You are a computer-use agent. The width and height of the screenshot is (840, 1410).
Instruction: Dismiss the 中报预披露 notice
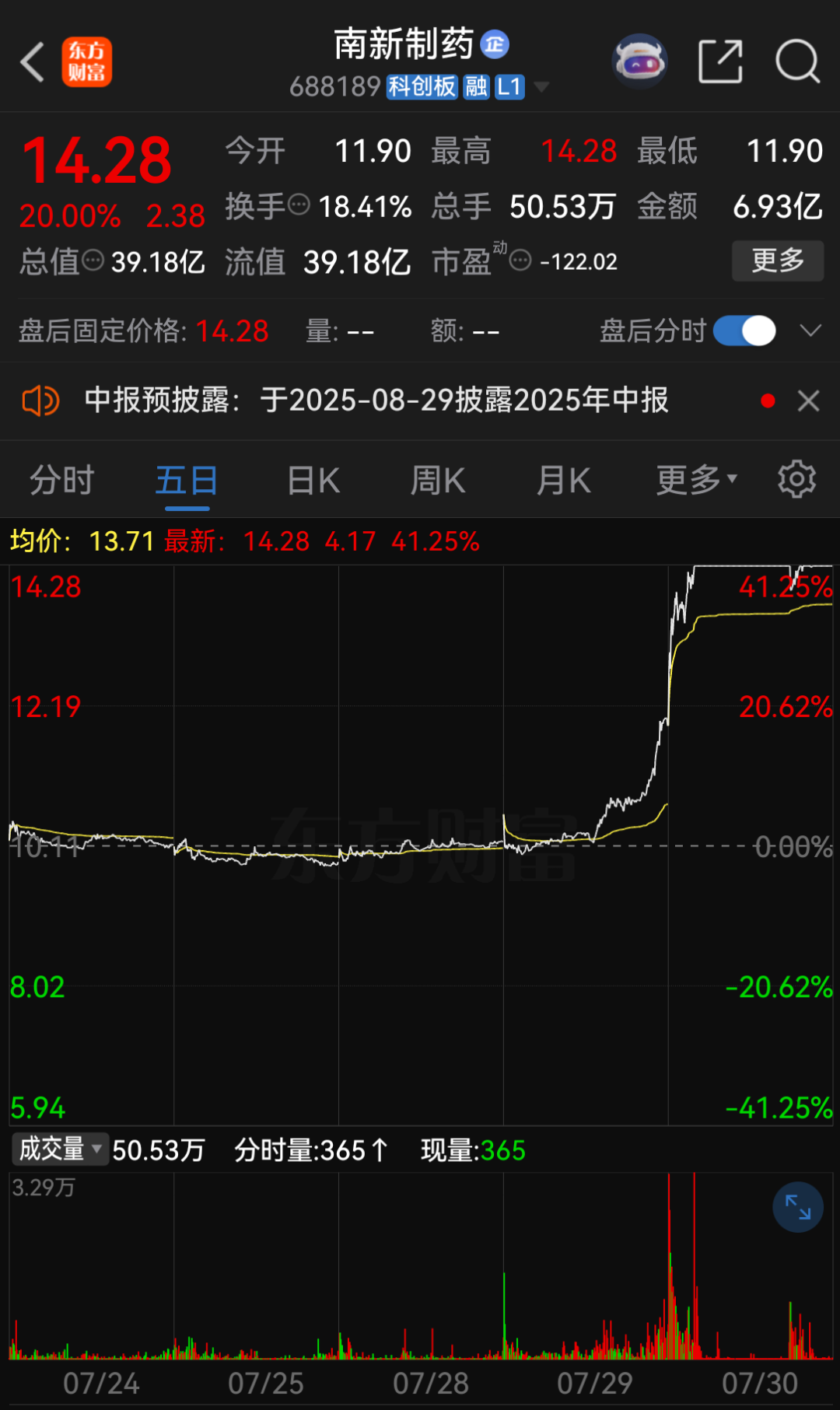coord(809,401)
